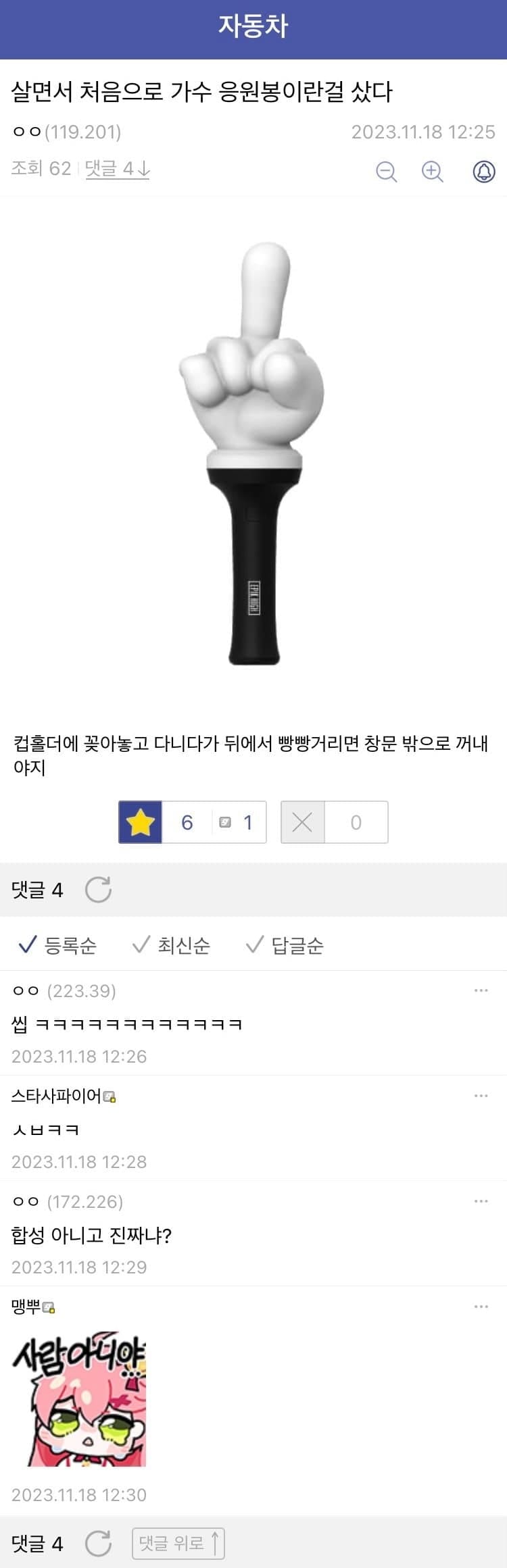Tap the 댓글 위로 button
Image resolution: width=507 pixels, height=1568 pixels.
pos(178,1543)
